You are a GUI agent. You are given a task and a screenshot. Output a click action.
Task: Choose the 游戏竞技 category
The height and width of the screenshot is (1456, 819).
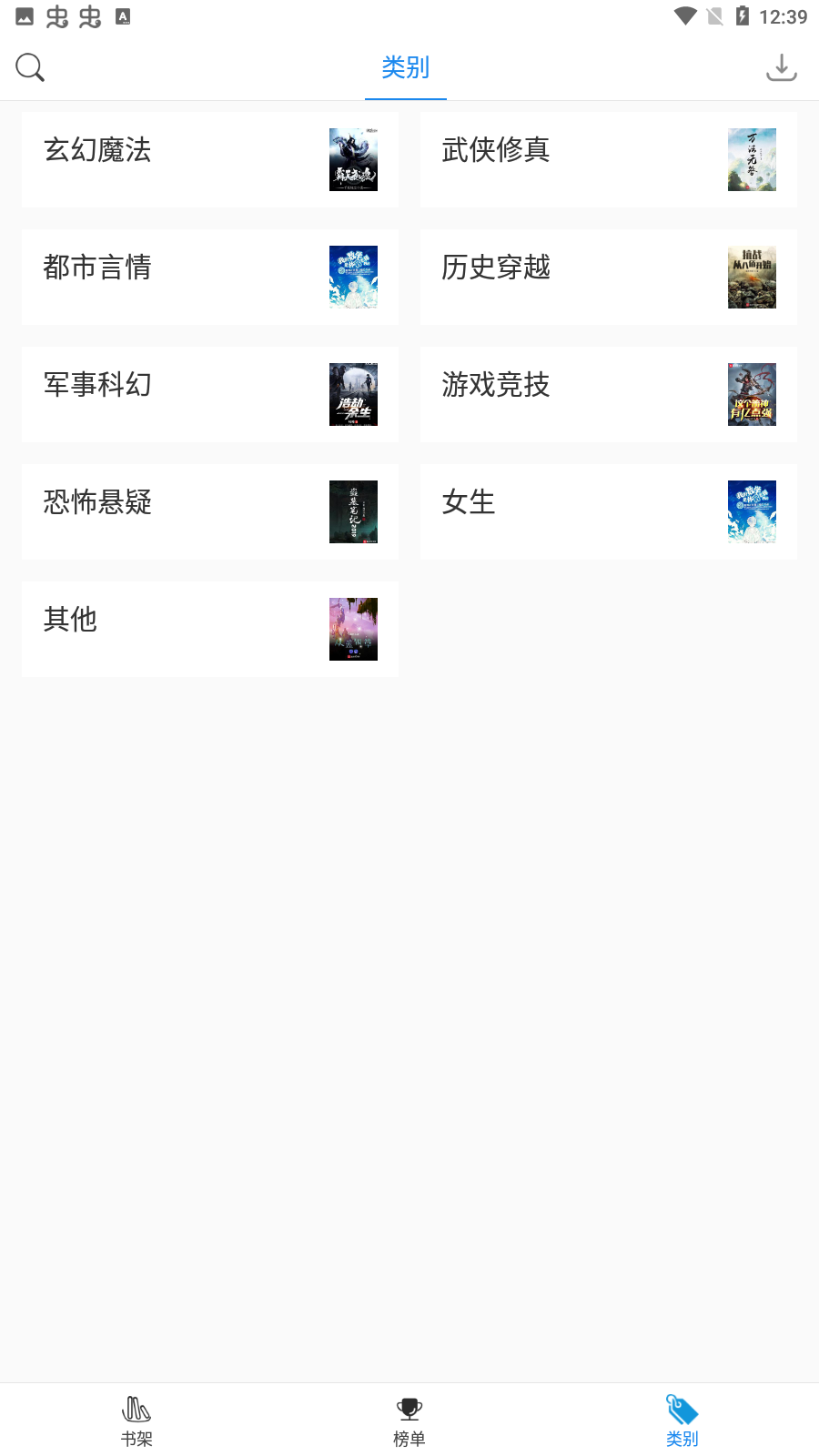[608, 394]
